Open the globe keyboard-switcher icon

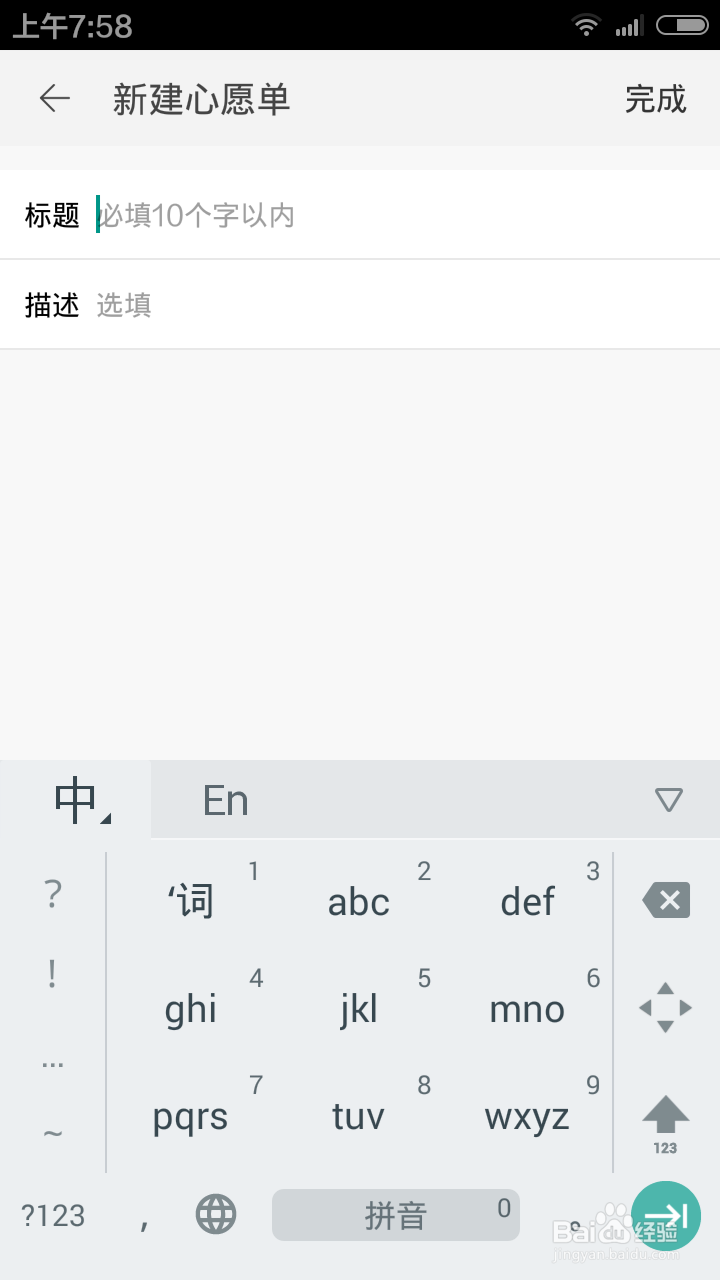tap(215, 1215)
